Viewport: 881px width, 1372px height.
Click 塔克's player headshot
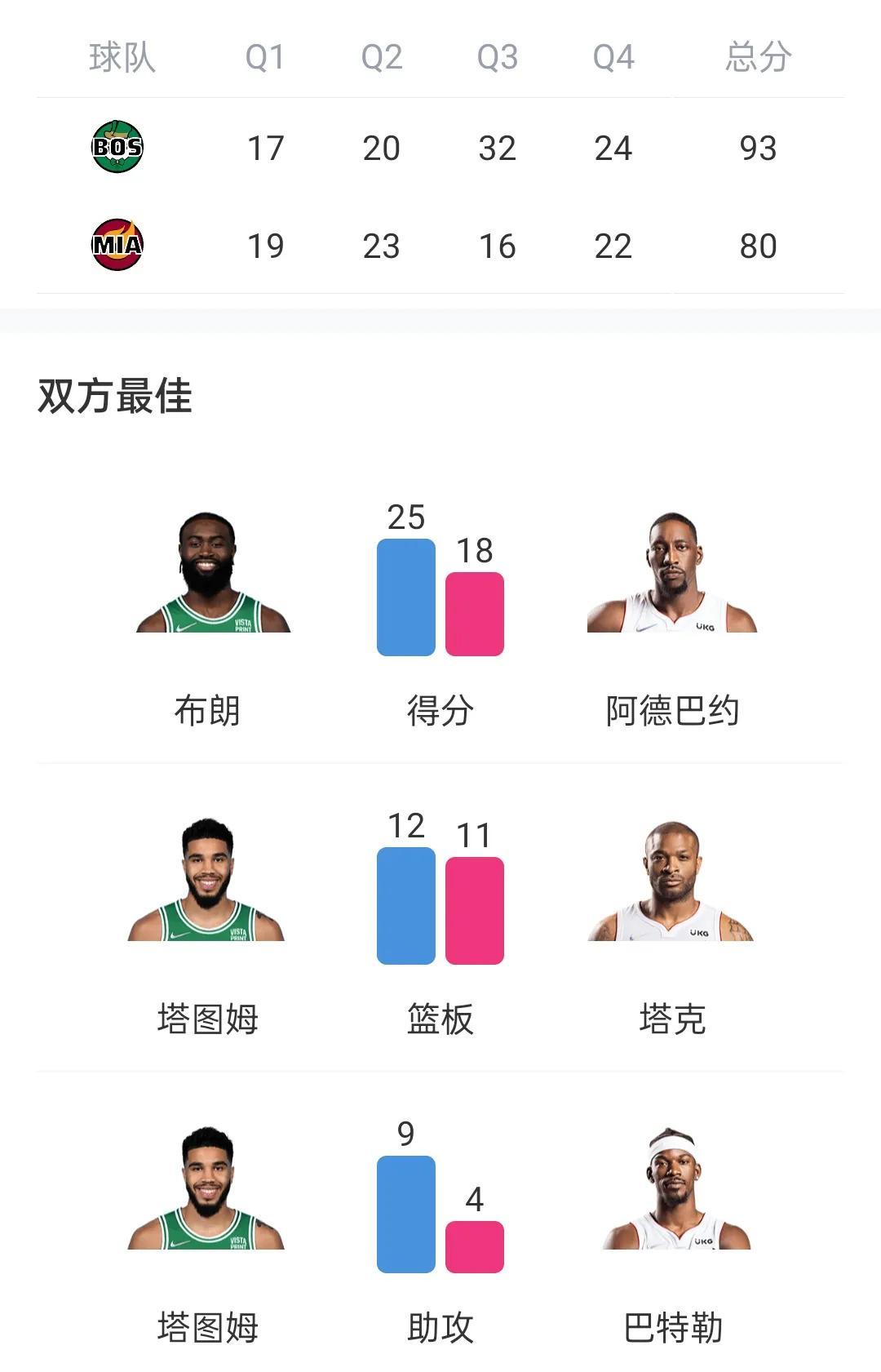tap(671, 898)
